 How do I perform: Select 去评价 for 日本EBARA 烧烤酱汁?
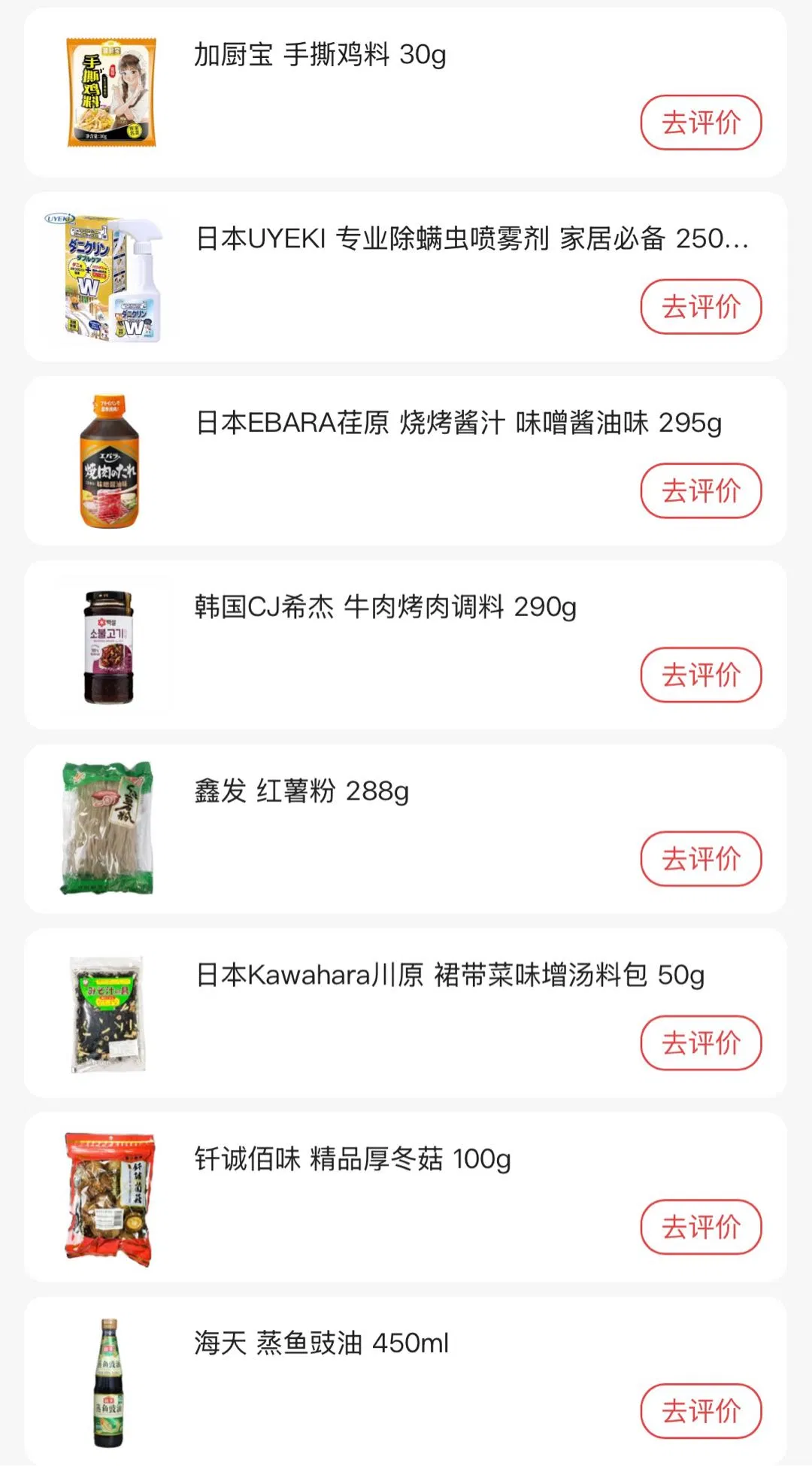tap(701, 491)
